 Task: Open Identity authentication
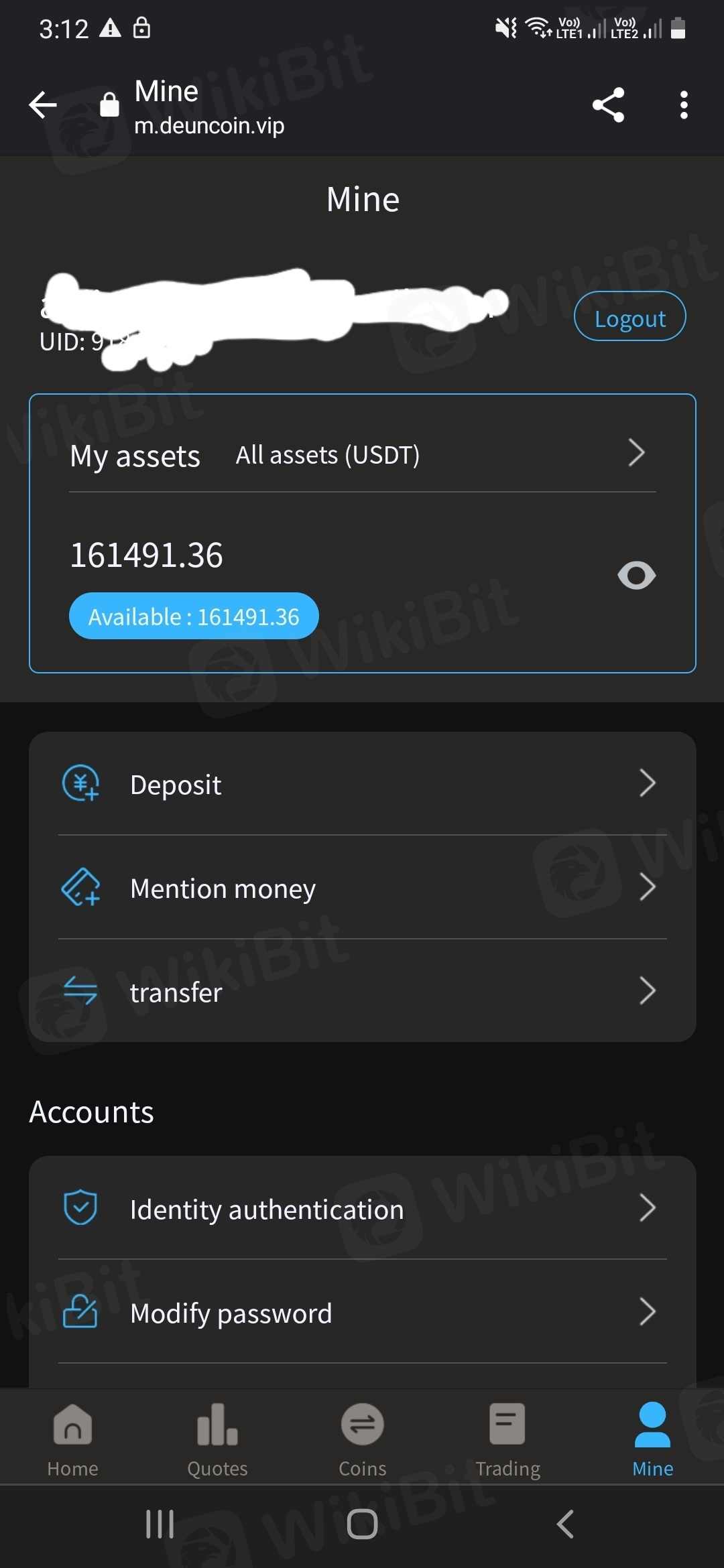(x=362, y=1209)
